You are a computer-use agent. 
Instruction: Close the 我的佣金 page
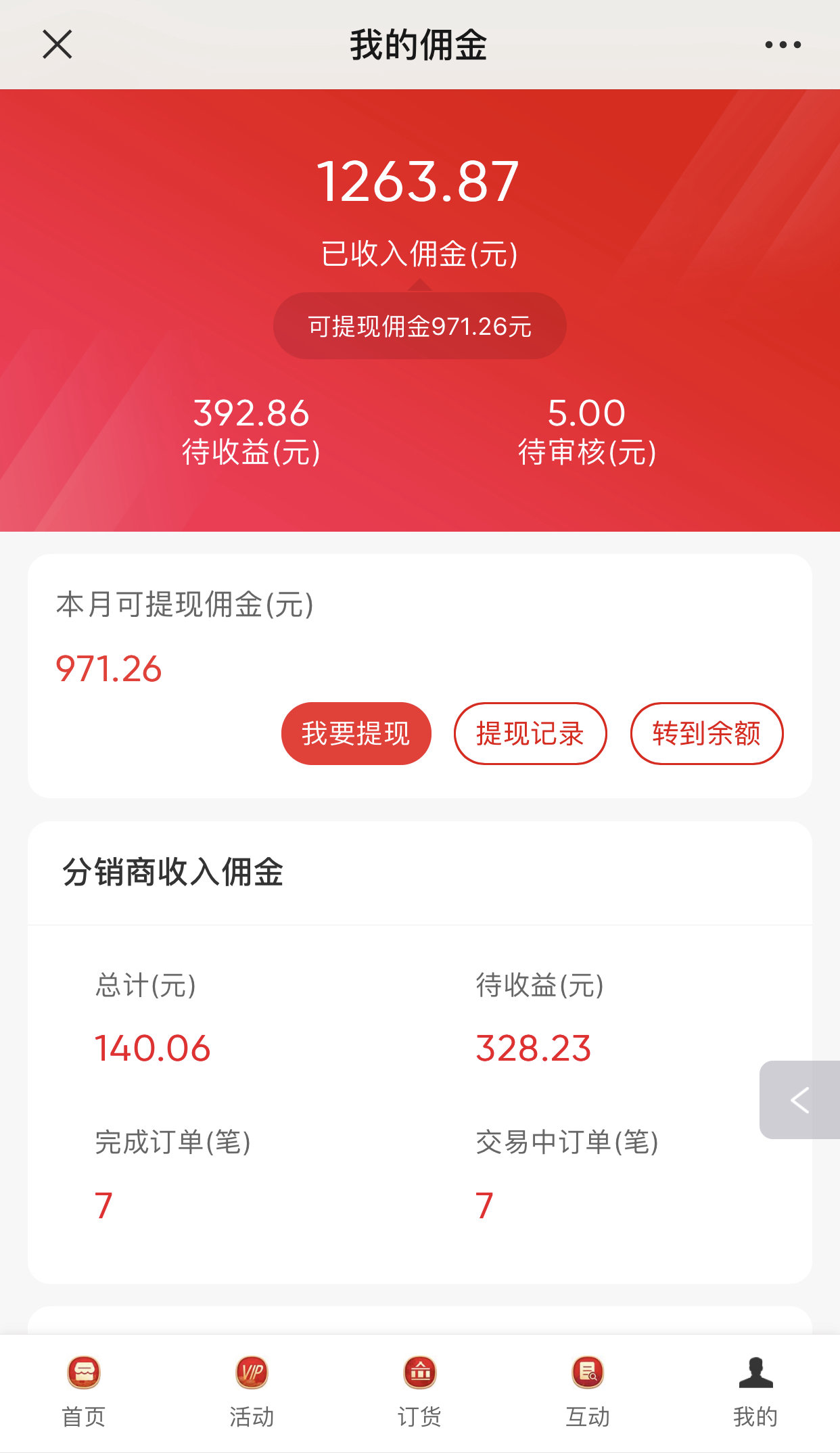tap(57, 45)
